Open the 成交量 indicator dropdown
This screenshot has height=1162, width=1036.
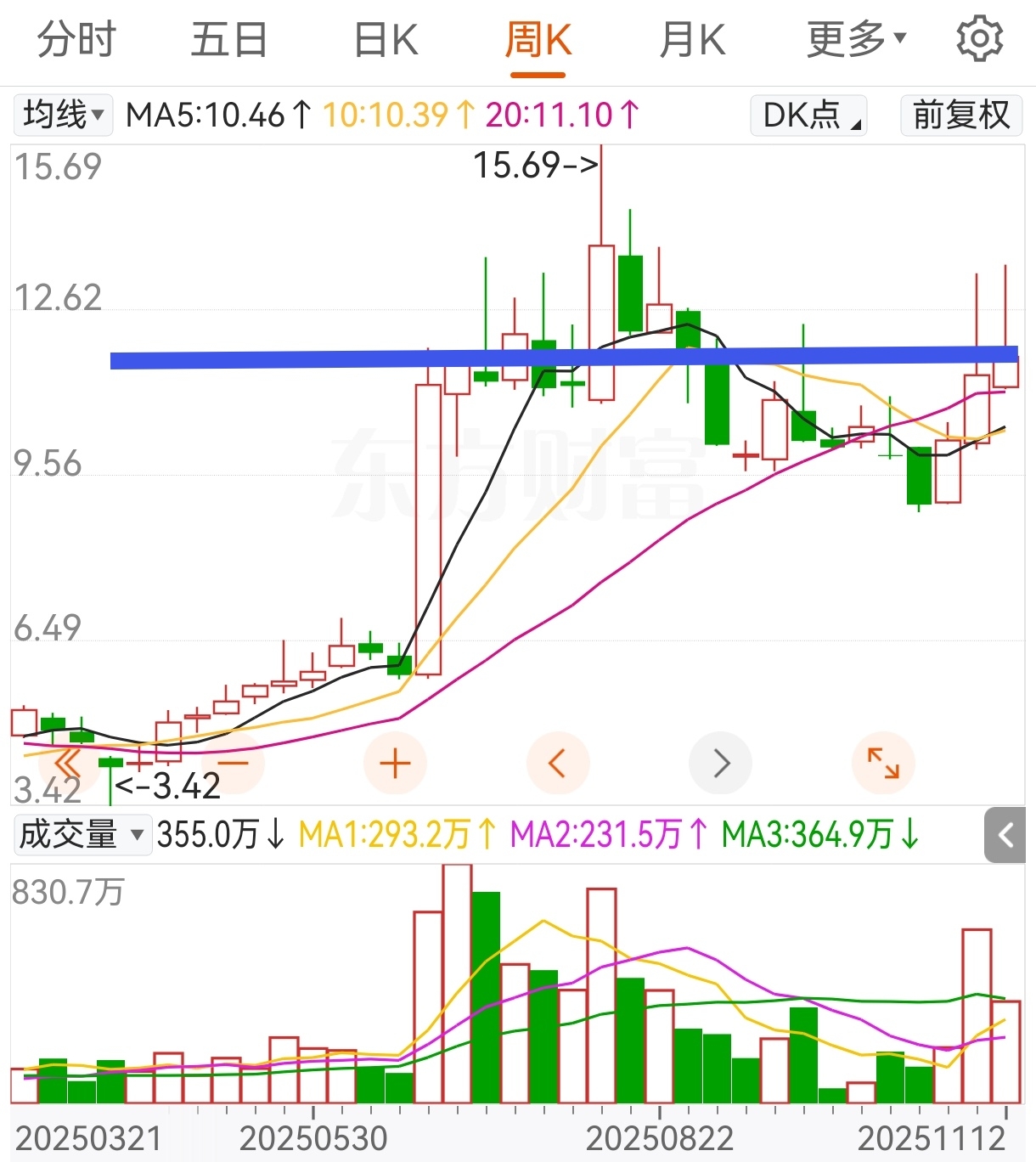82,835
